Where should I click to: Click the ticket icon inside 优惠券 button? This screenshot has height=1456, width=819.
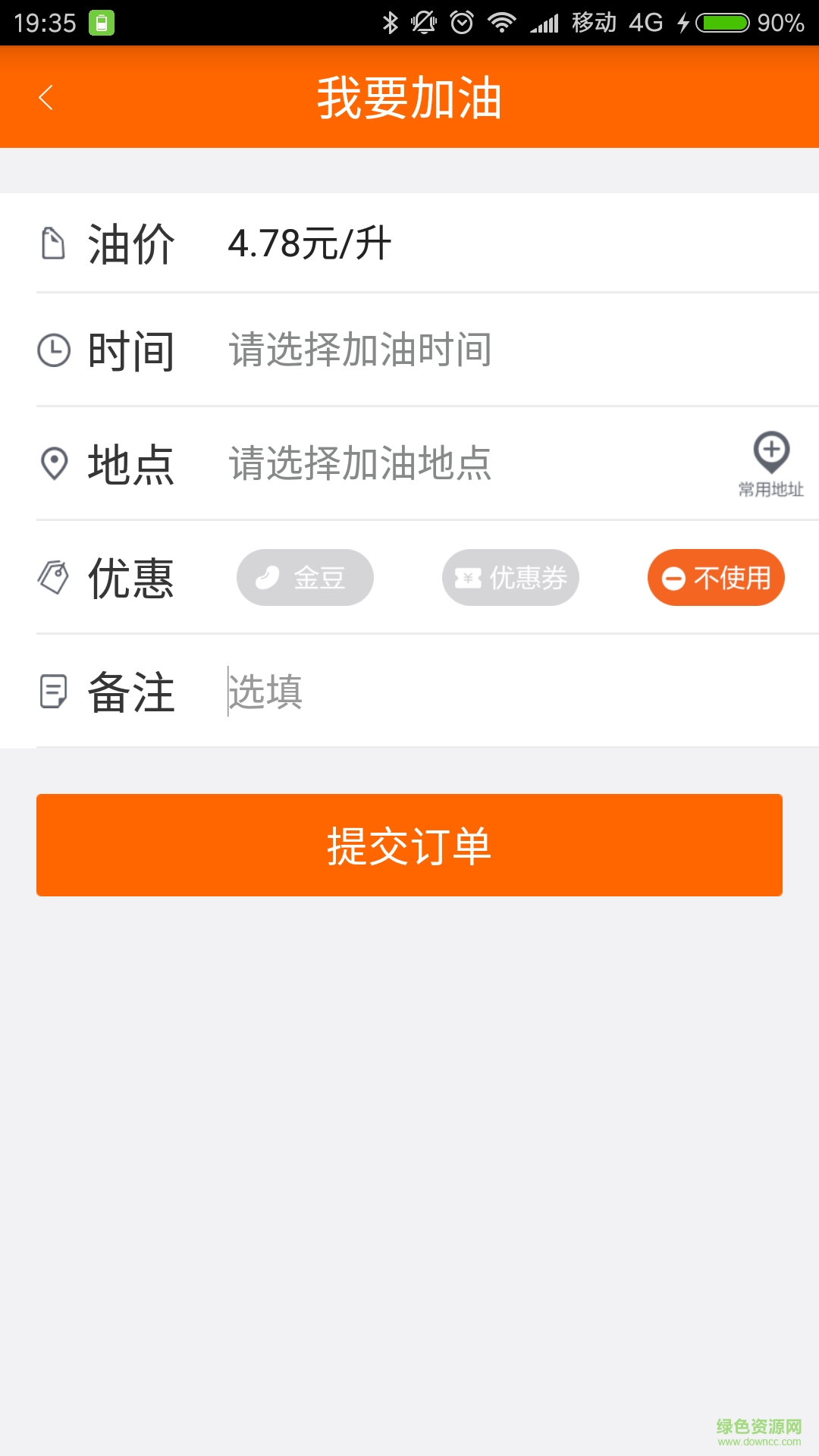pyautogui.click(x=469, y=577)
